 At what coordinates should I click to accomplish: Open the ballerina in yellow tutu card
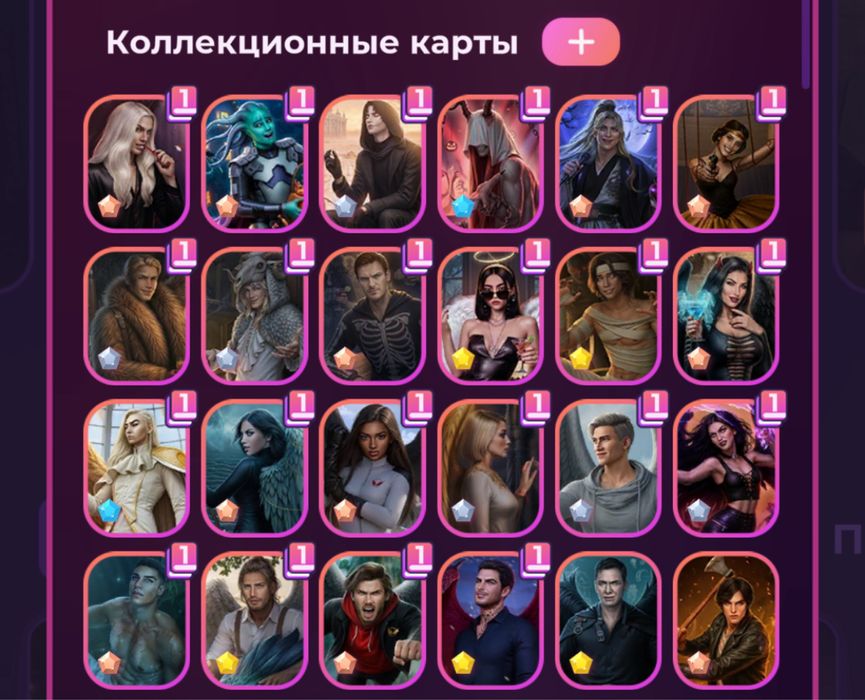point(723,163)
